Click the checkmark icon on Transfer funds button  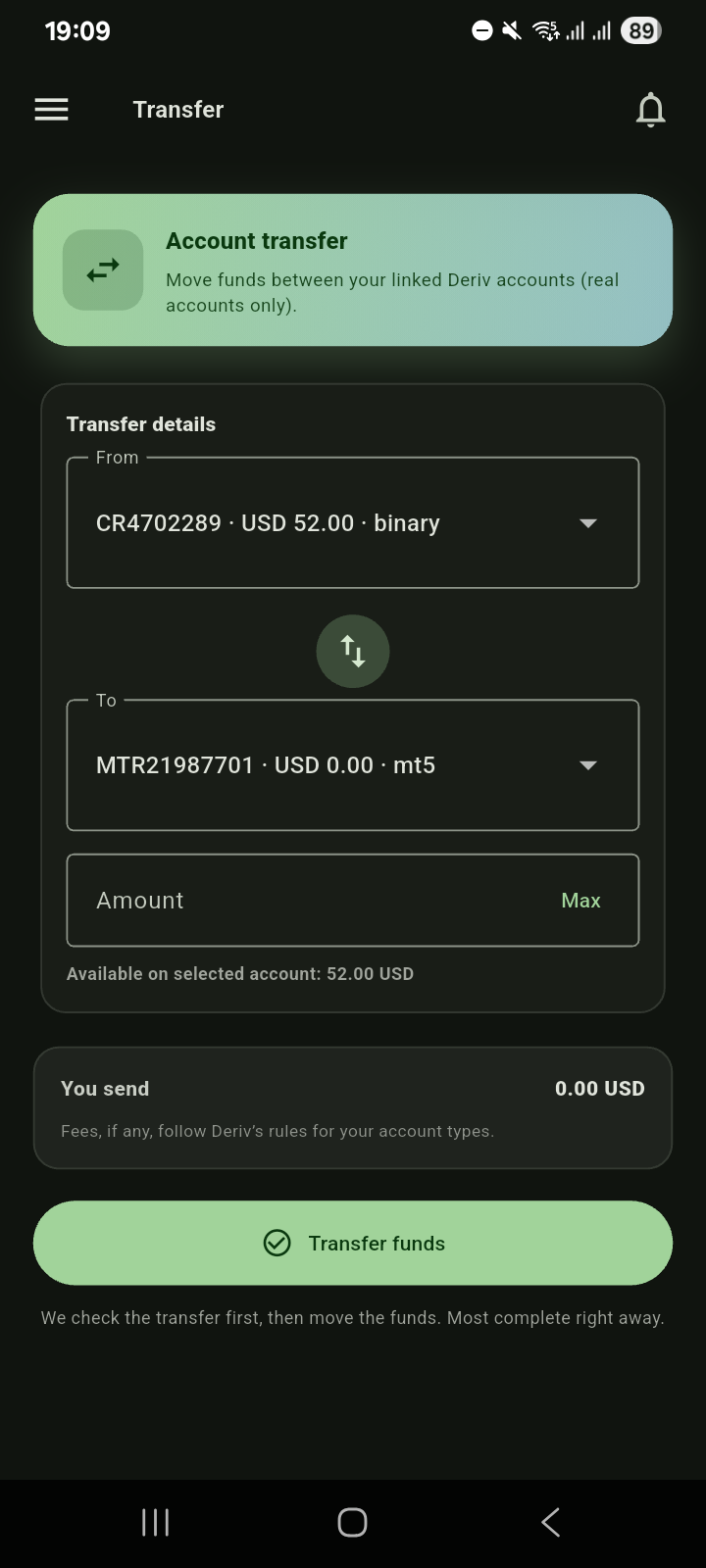[277, 1243]
